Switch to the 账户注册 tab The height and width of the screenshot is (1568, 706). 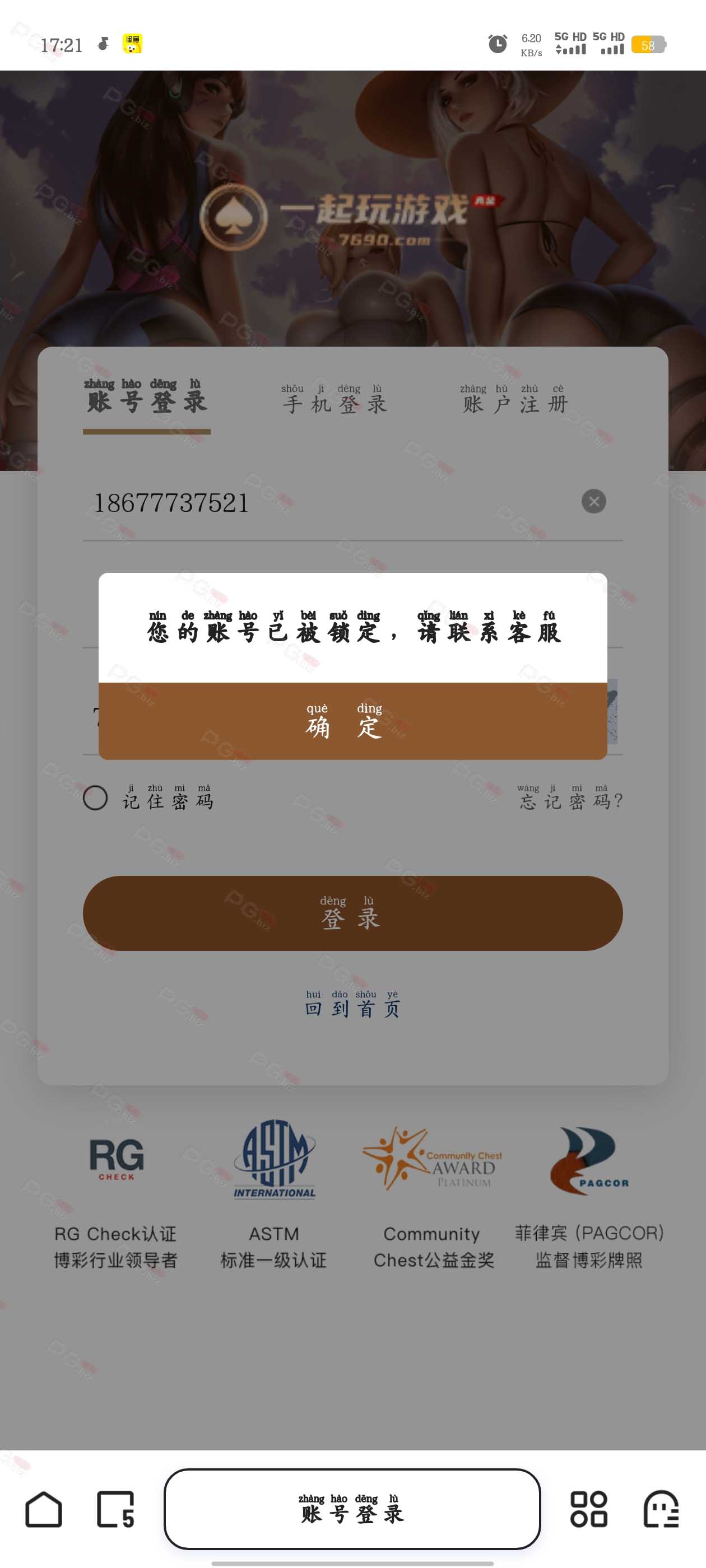tap(515, 399)
